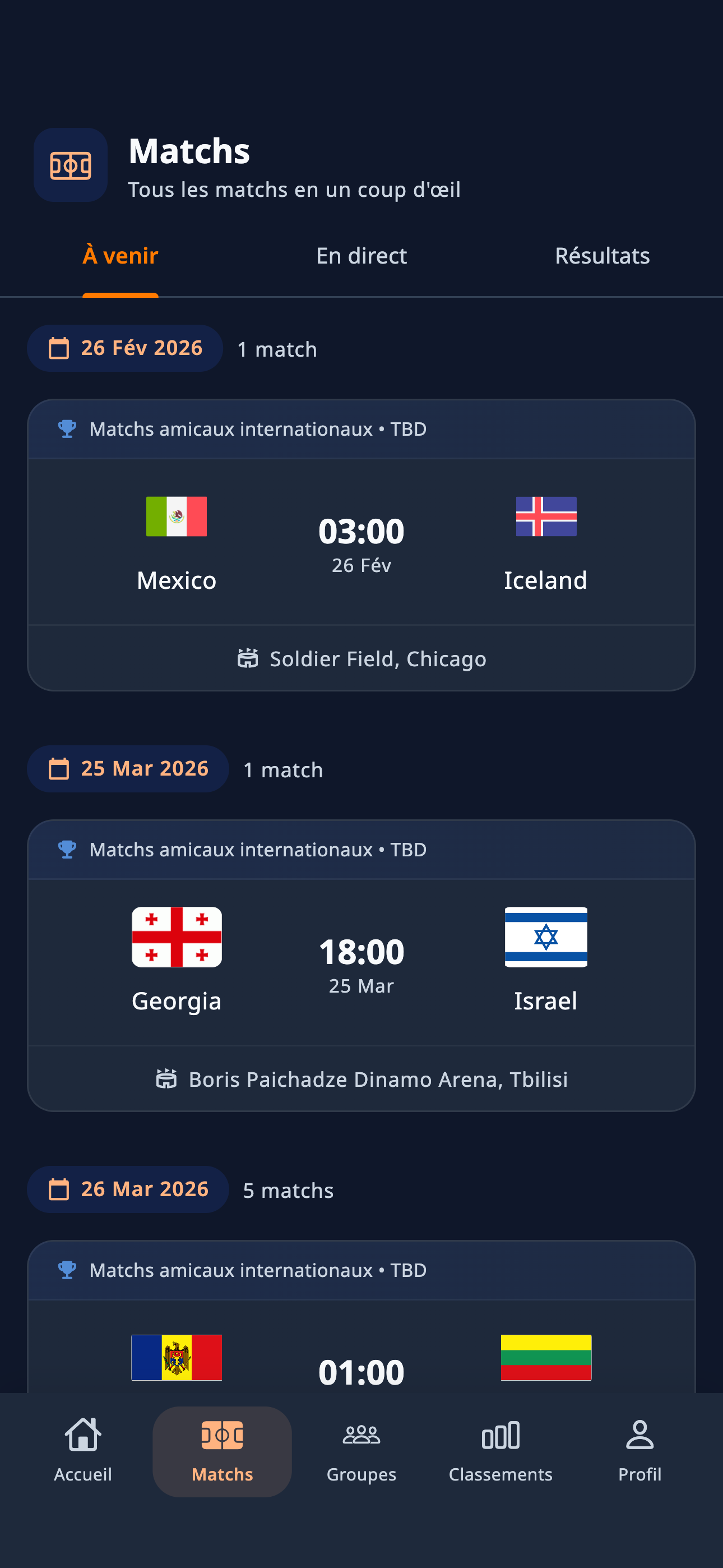The height and width of the screenshot is (1568, 723).
Task: Select the À venir tab
Action: 120,255
